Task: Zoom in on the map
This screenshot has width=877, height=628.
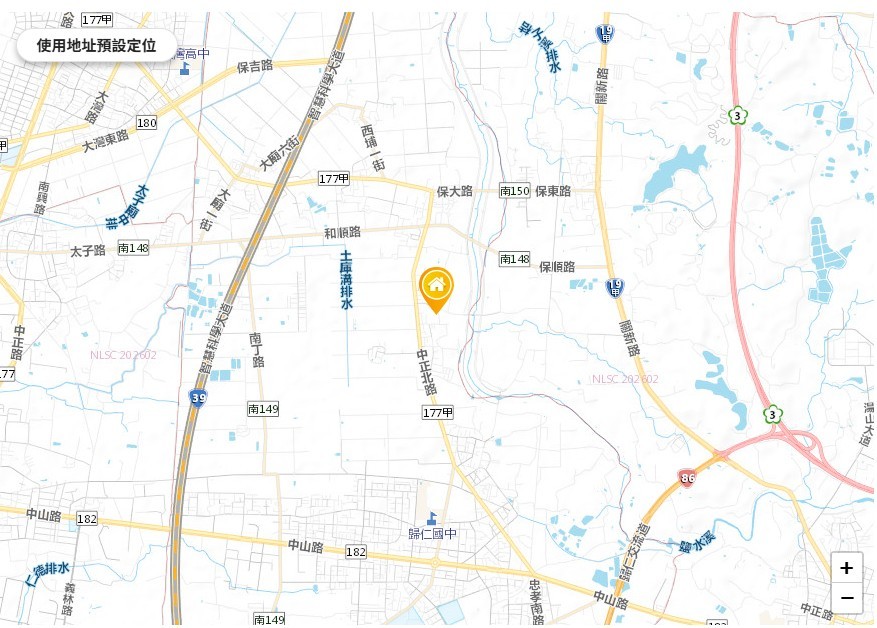Action: [846, 568]
